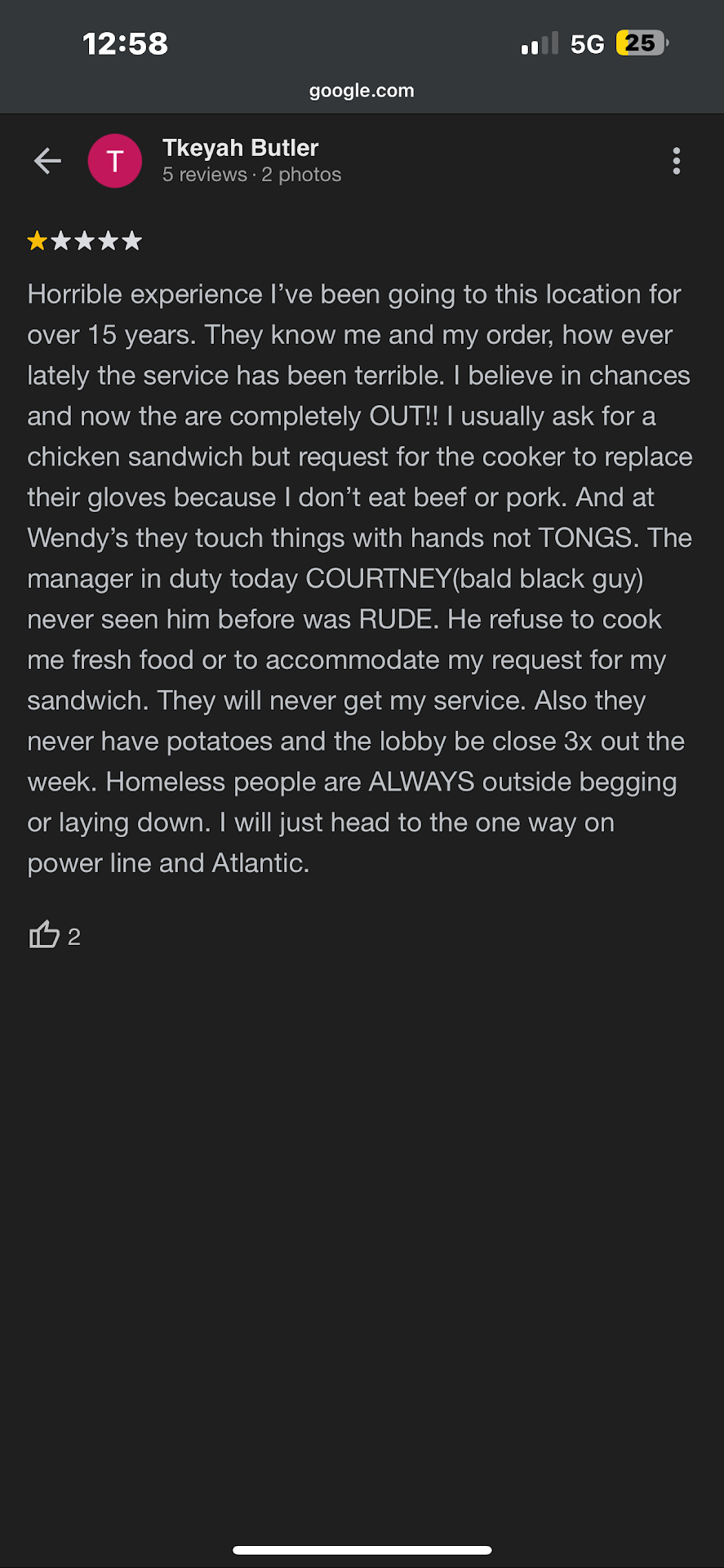Go back using the back arrow
724x1568 pixels.
(x=47, y=161)
